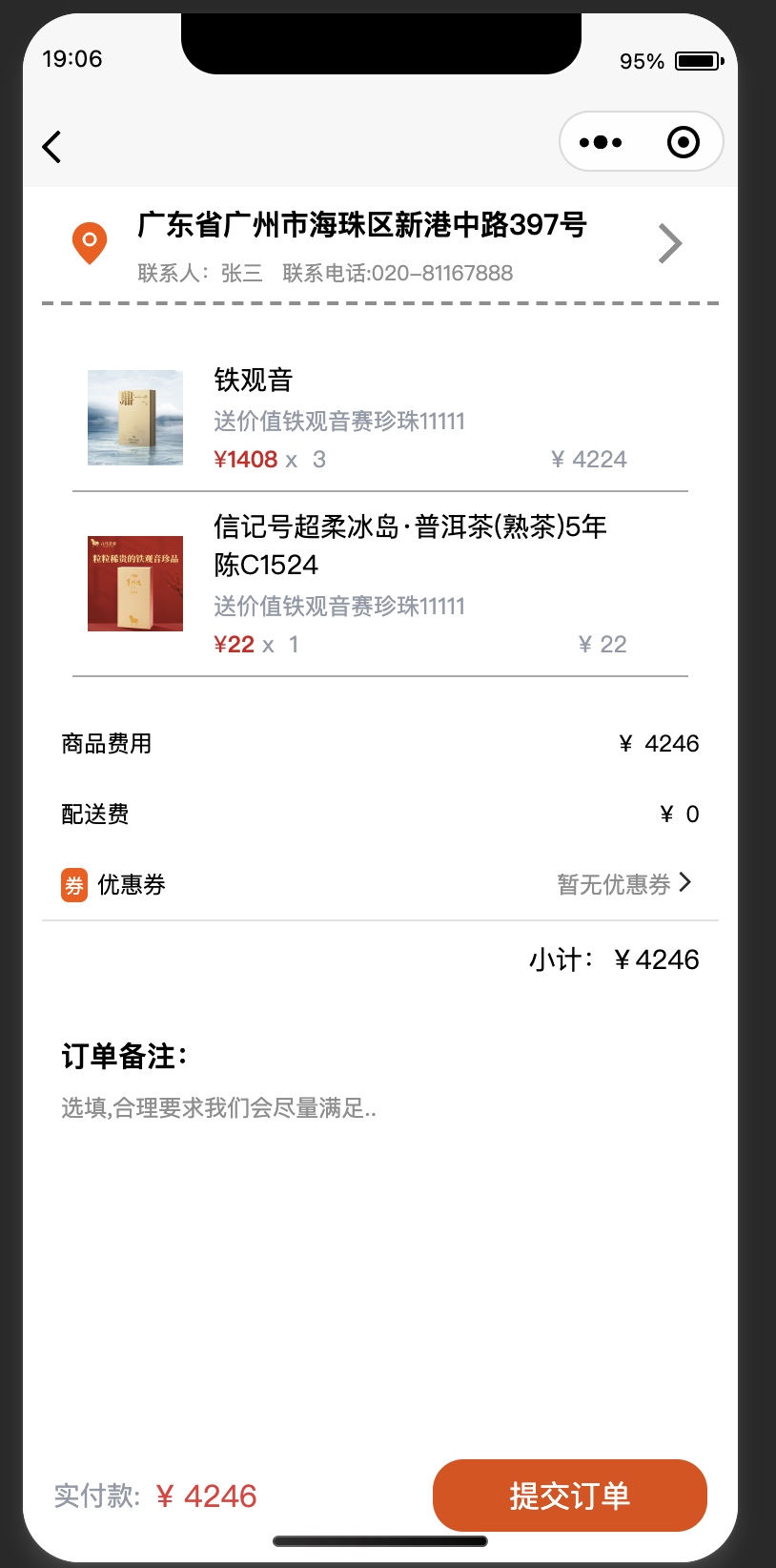Tap the 提交订单 submit order button
The image size is (776, 1568).
coord(569,1496)
